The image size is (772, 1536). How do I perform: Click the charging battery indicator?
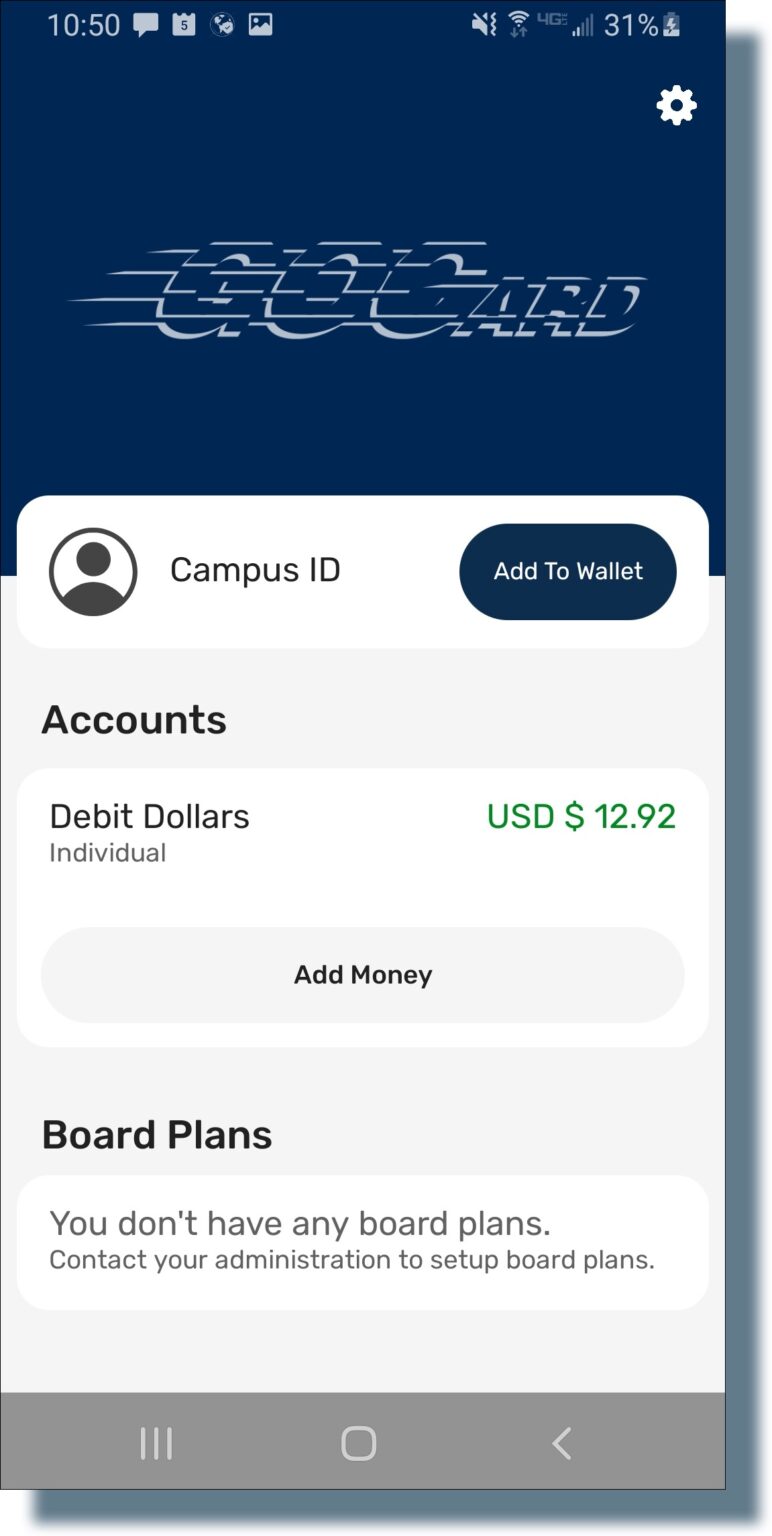pyautogui.click(x=669, y=25)
